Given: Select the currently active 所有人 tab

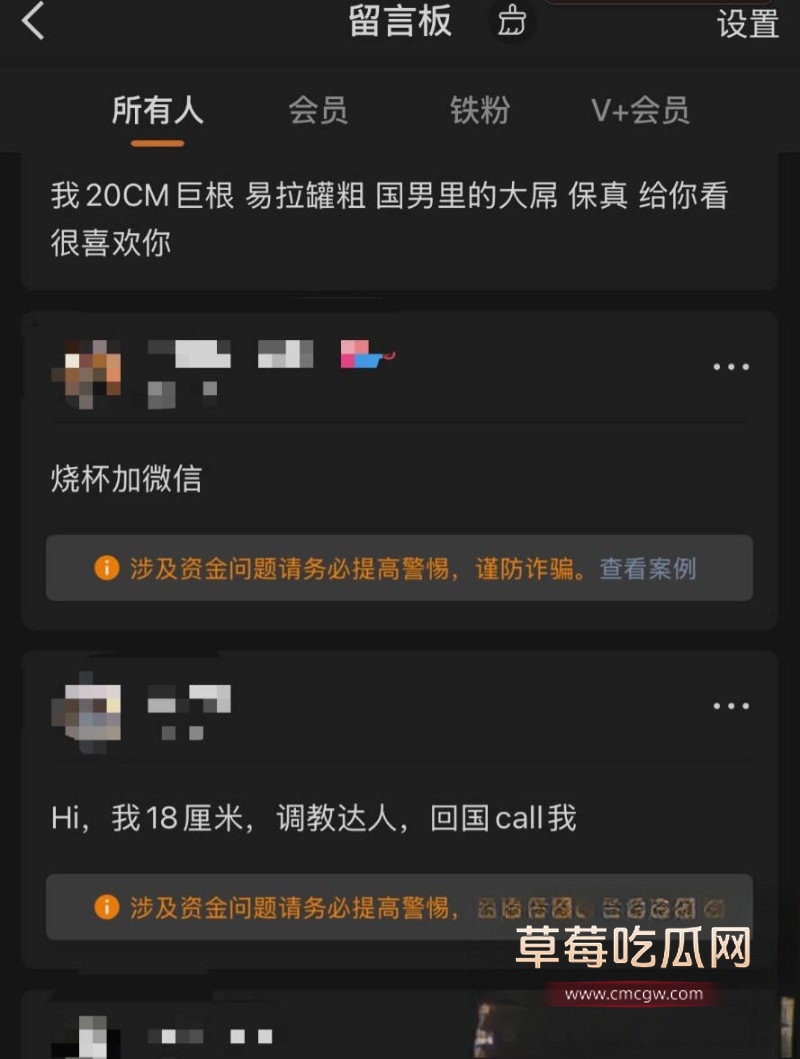Looking at the screenshot, I should tap(157, 112).
